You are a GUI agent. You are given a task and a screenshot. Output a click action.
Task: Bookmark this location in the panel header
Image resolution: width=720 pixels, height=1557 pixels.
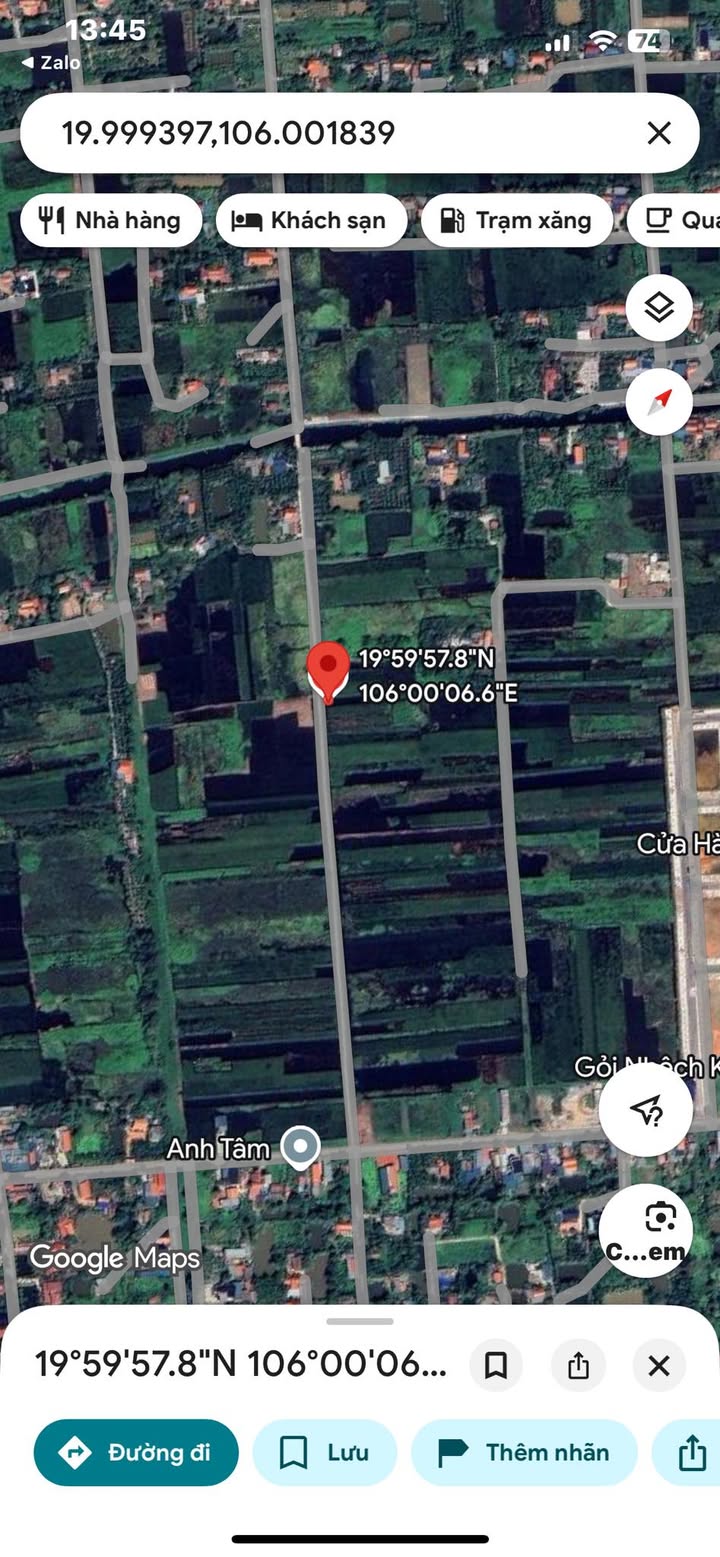(496, 1365)
